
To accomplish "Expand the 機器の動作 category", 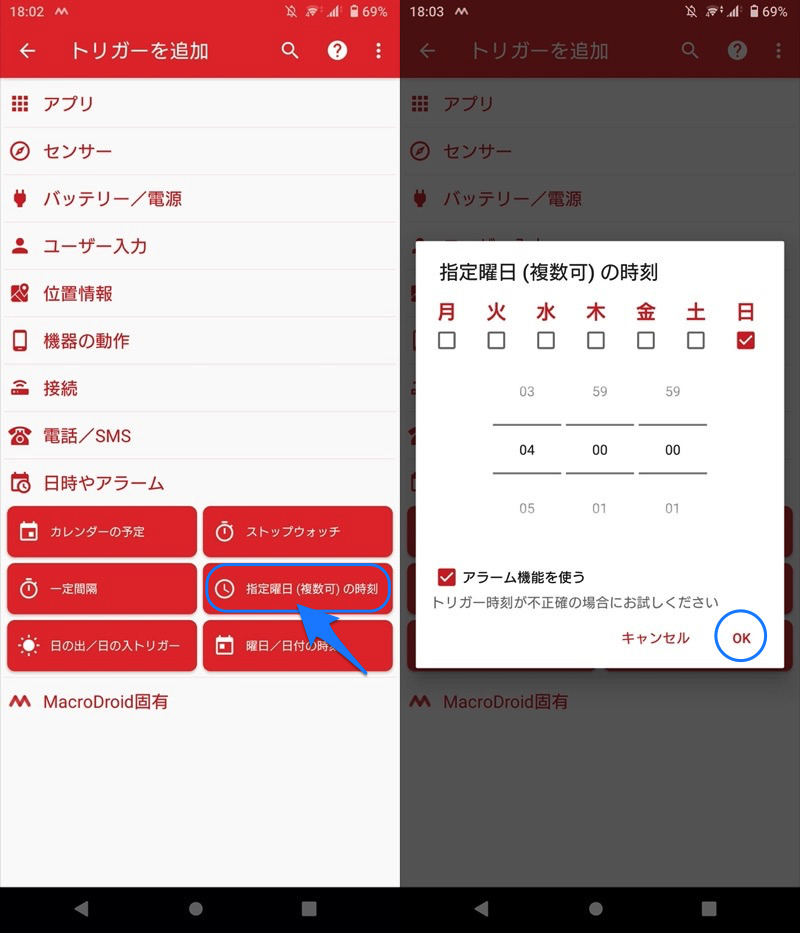I will click(x=86, y=341).
